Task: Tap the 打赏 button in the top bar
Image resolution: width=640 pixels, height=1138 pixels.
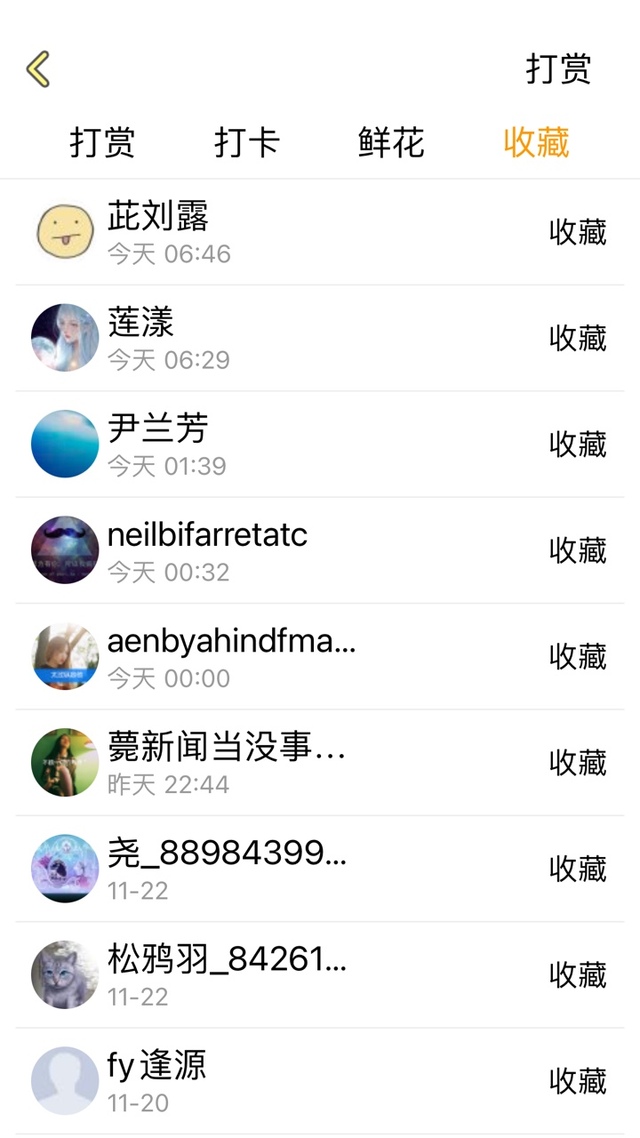Action: click(x=559, y=69)
